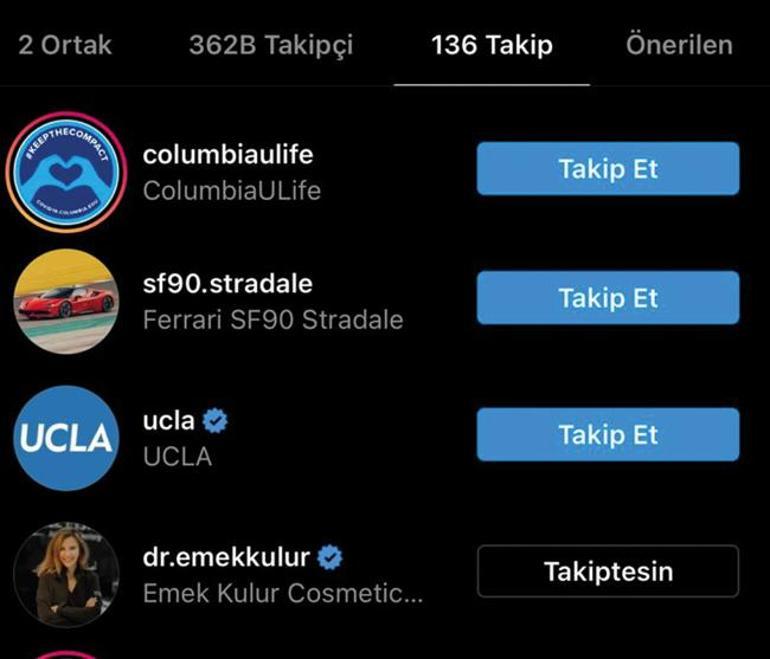Switch to the 2 Ortak tab
The width and height of the screenshot is (770, 659).
[x=65, y=45]
